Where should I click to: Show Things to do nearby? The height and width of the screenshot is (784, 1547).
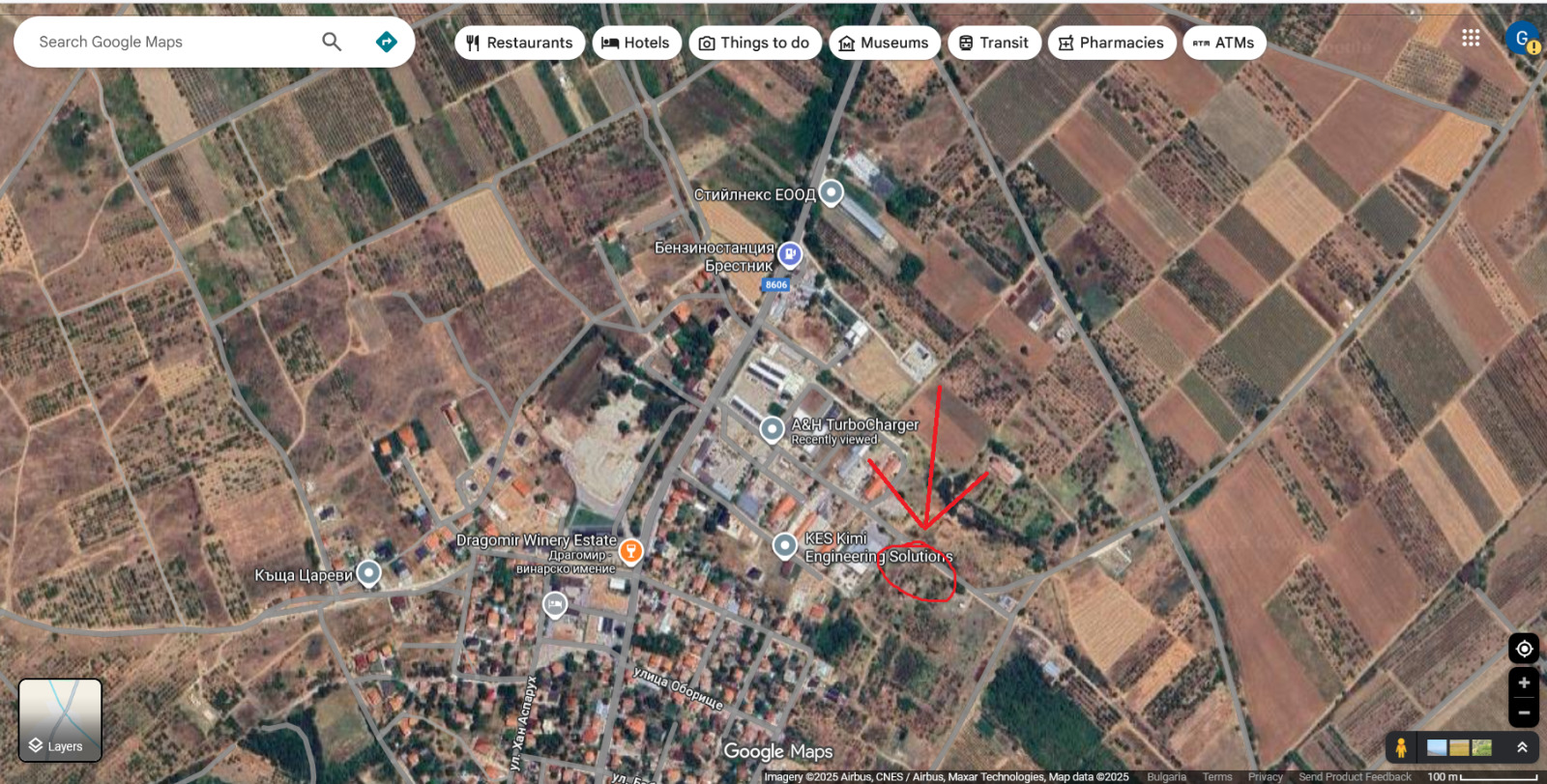(x=754, y=43)
